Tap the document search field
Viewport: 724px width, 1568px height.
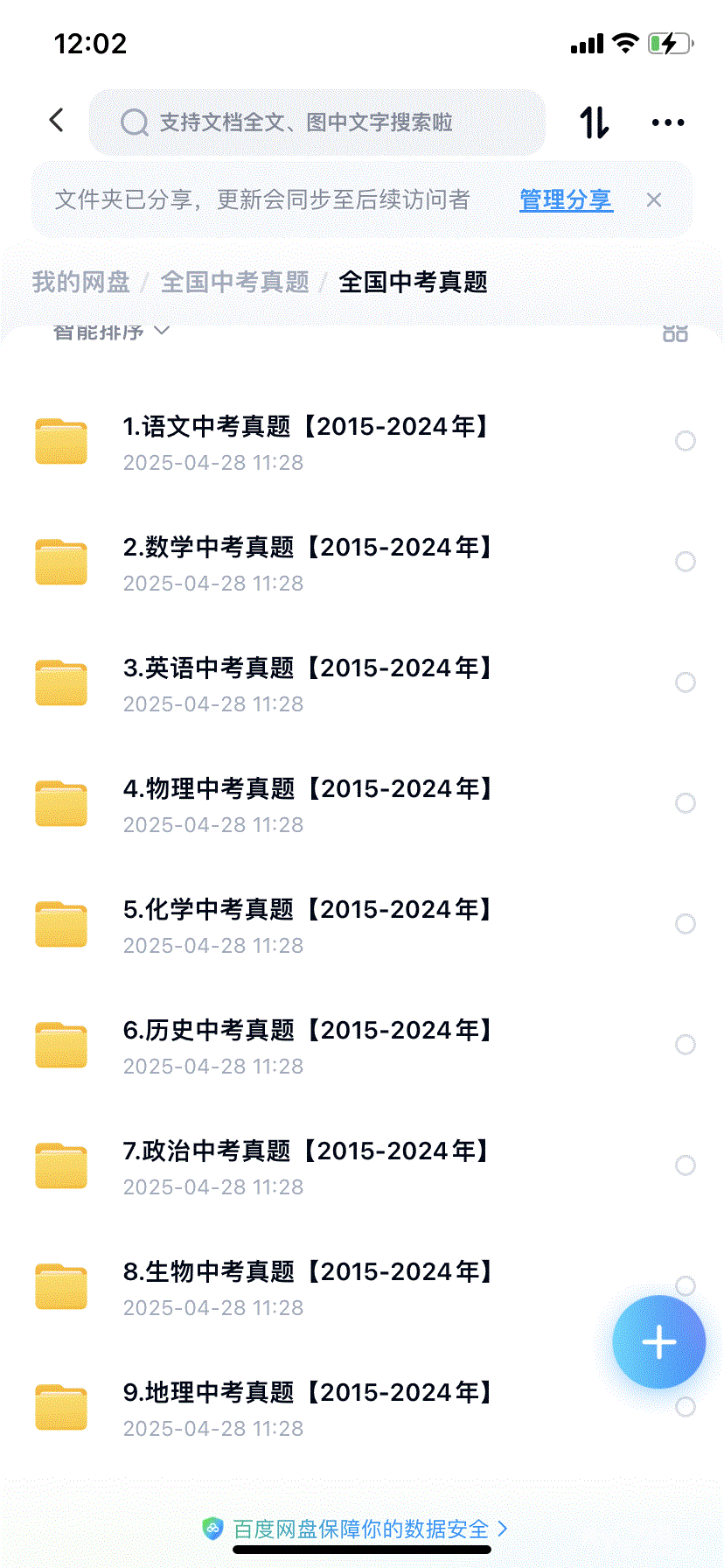point(317,122)
